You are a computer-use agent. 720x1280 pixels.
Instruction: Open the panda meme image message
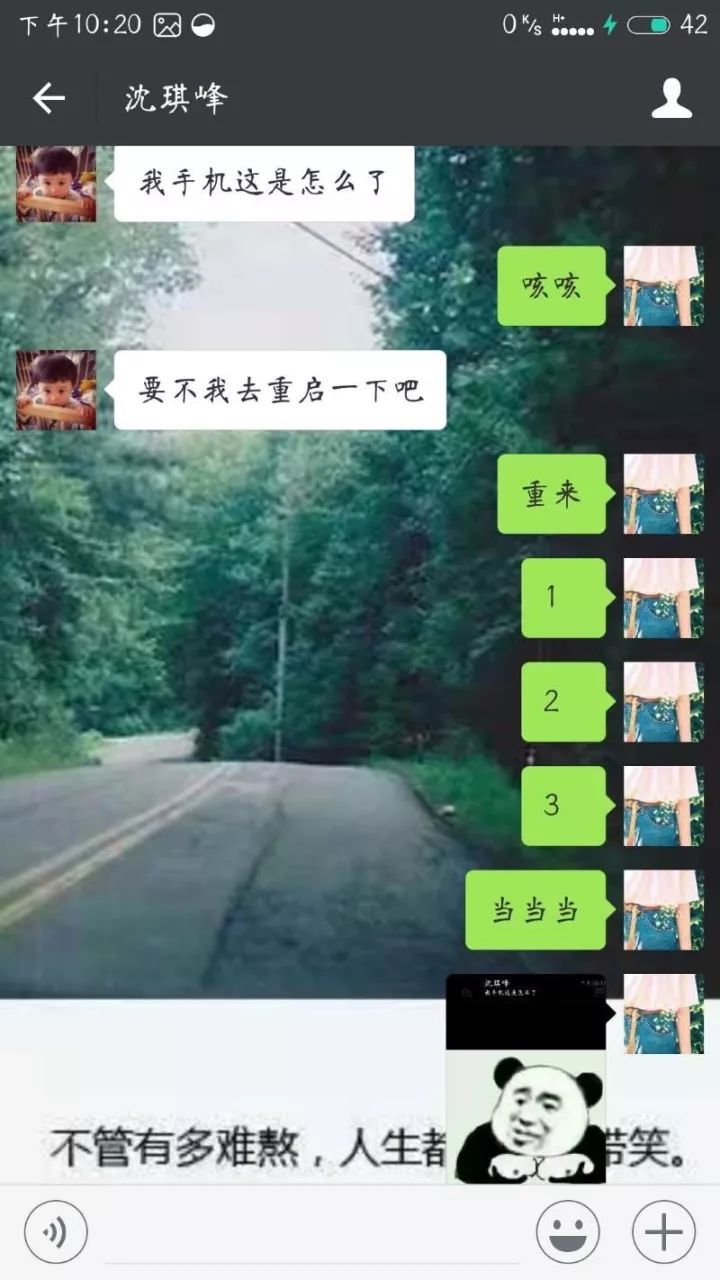[525, 1078]
